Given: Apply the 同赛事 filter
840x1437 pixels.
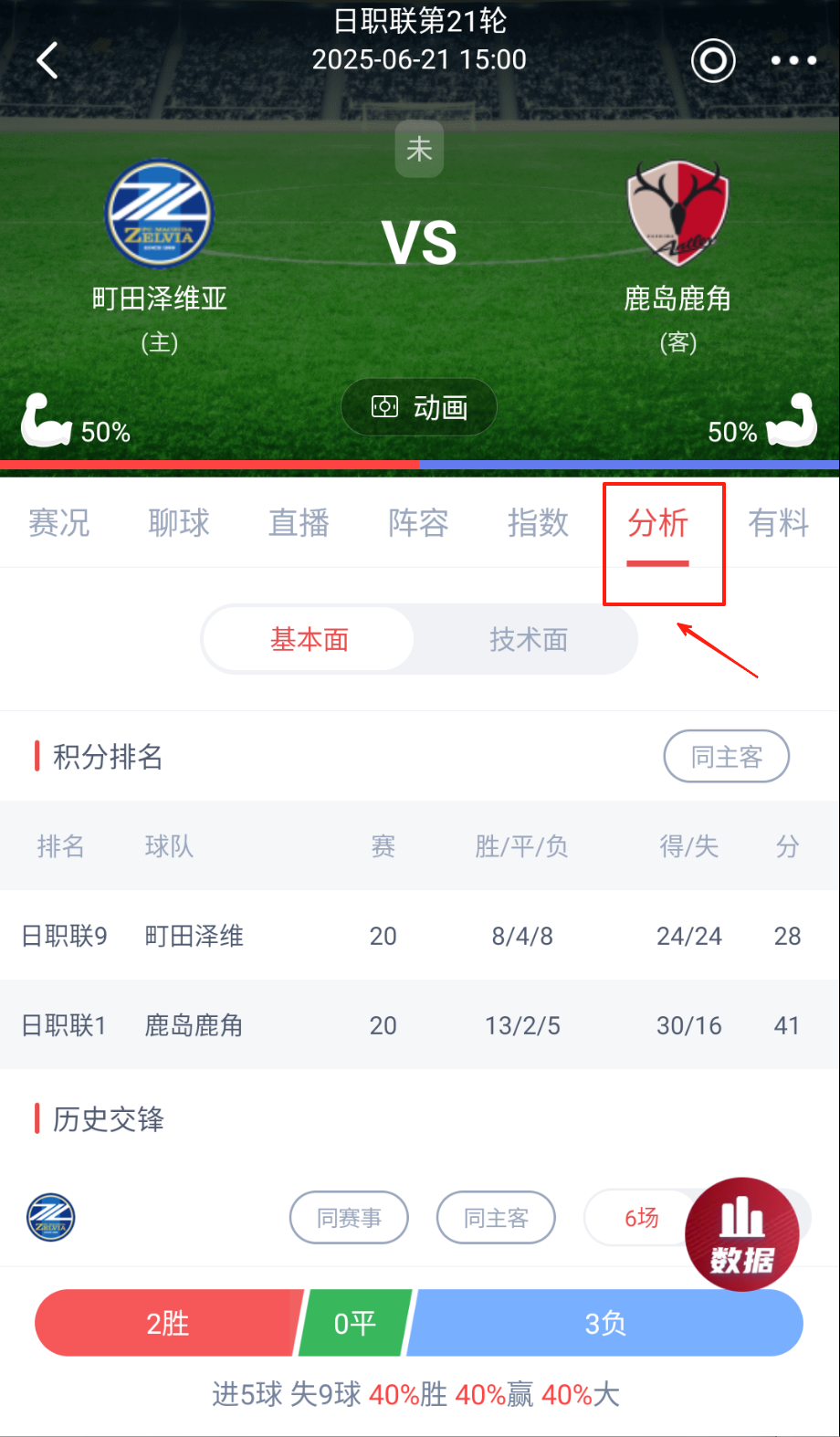Looking at the screenshot, I should coord(349,1218).
